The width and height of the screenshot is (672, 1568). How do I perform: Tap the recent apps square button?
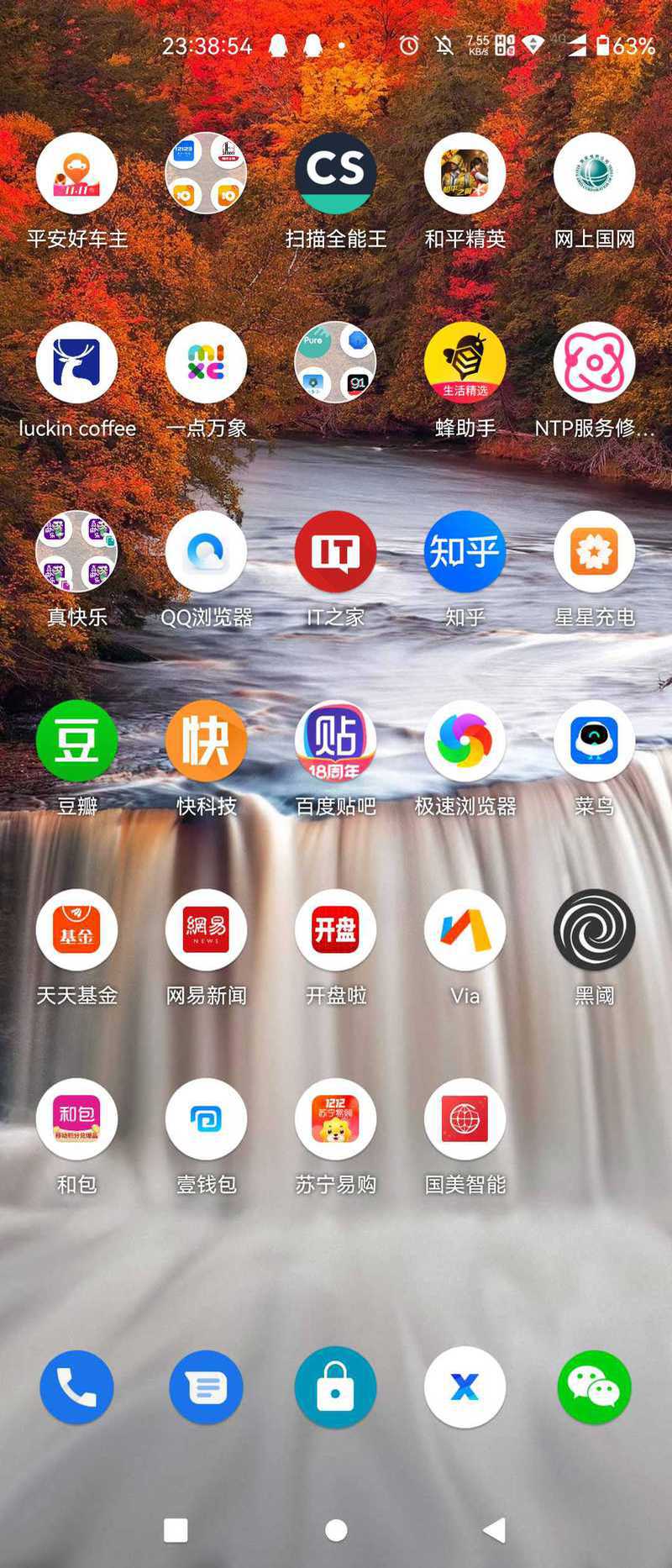pos(176,1530)
